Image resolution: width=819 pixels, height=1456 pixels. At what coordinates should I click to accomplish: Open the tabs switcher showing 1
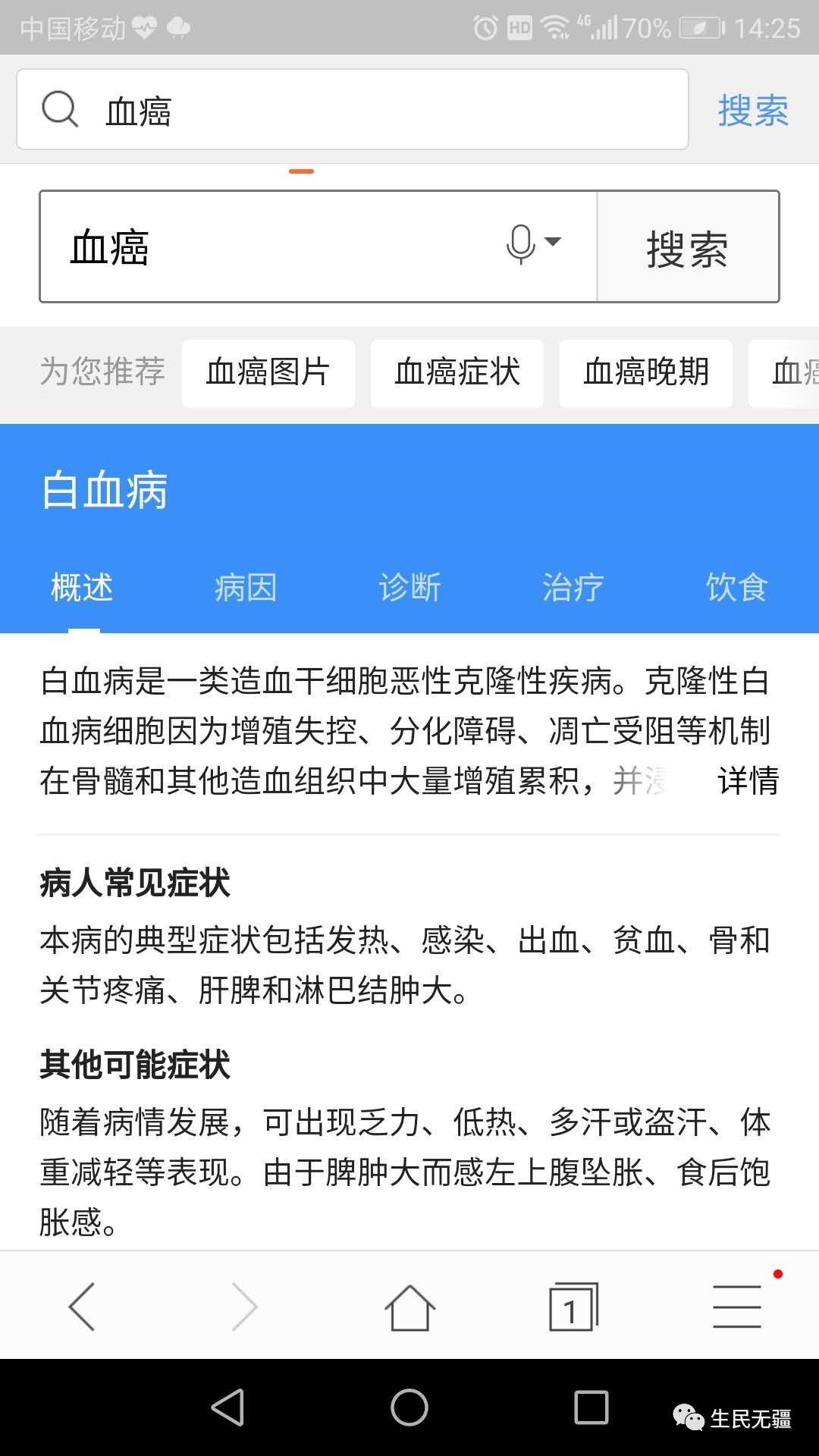point(573,1307)
